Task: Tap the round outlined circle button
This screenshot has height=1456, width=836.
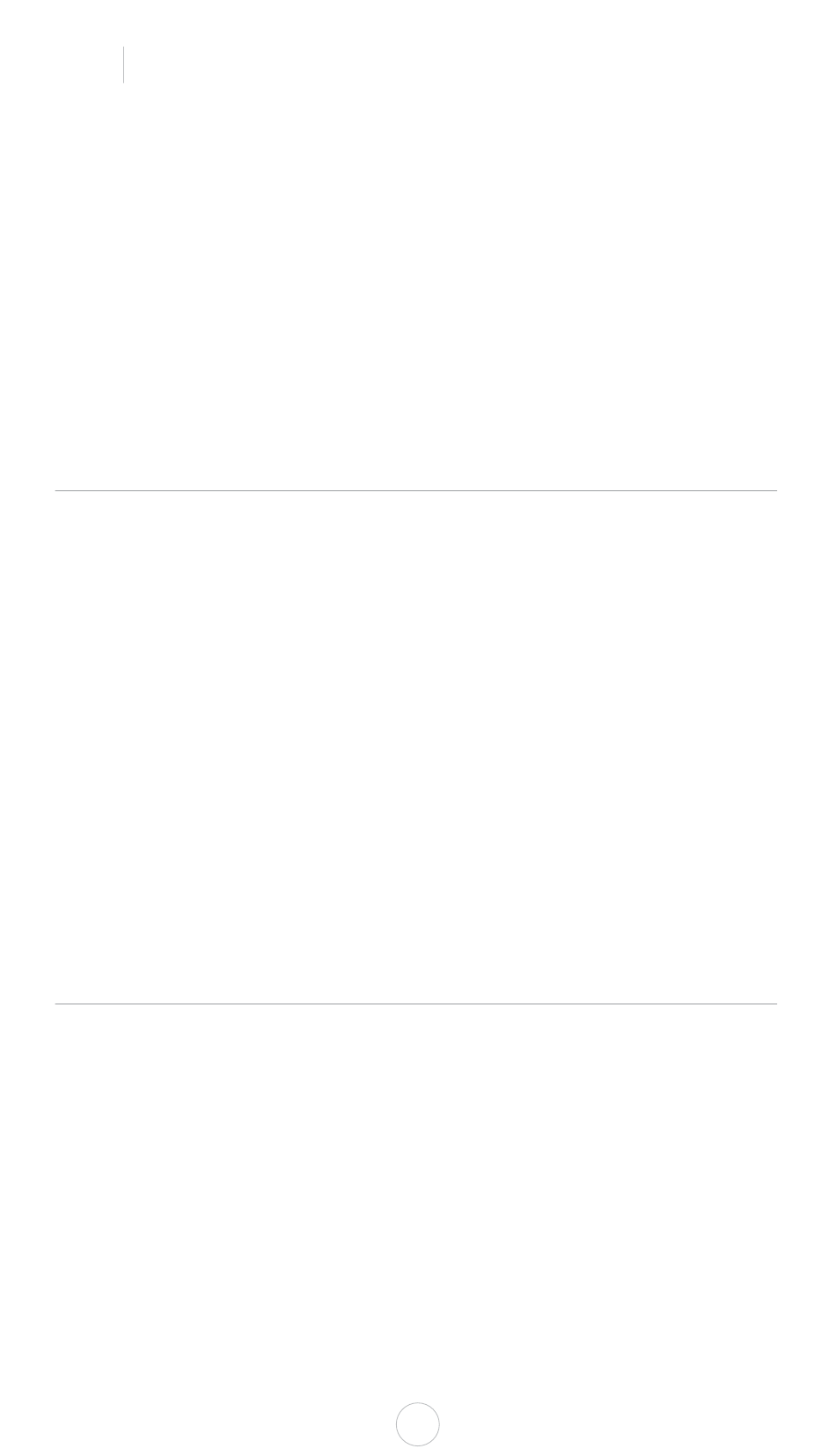Action: 417,1423
